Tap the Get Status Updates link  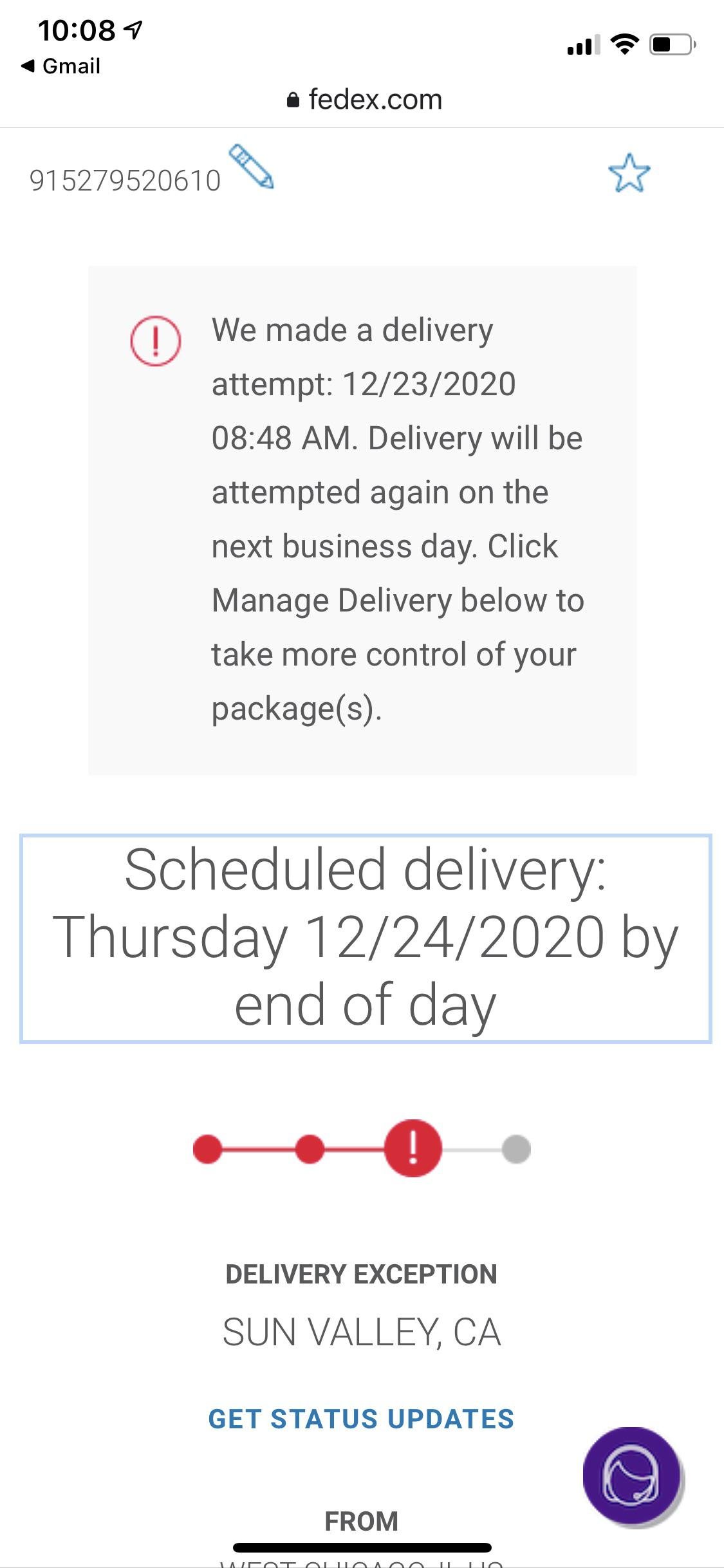[x=361, y=1419]
